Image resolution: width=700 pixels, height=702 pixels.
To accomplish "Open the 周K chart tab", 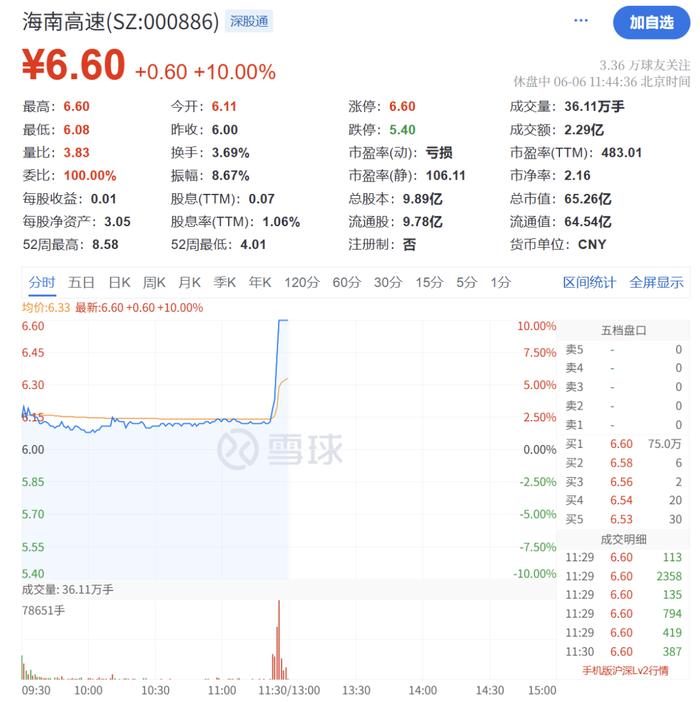I will (154, 282).
